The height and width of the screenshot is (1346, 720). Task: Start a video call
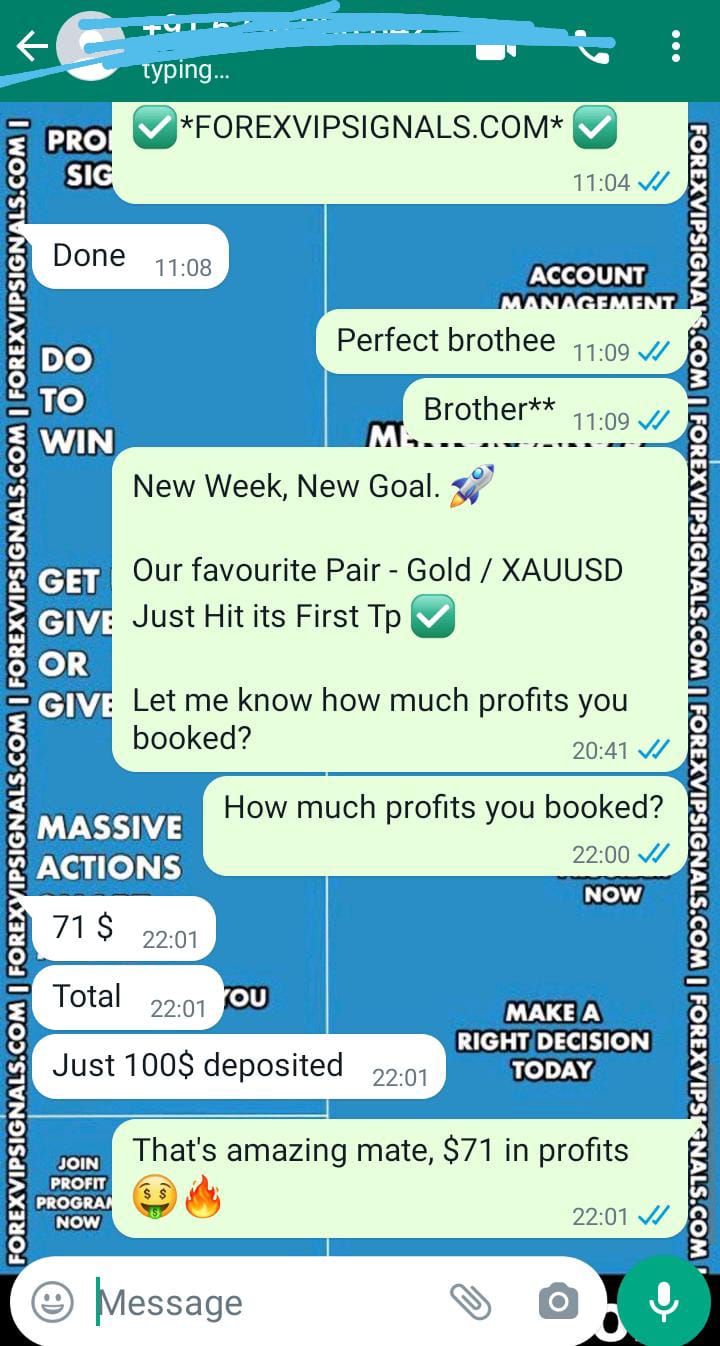pyautogui.click(x=497, y=46)
